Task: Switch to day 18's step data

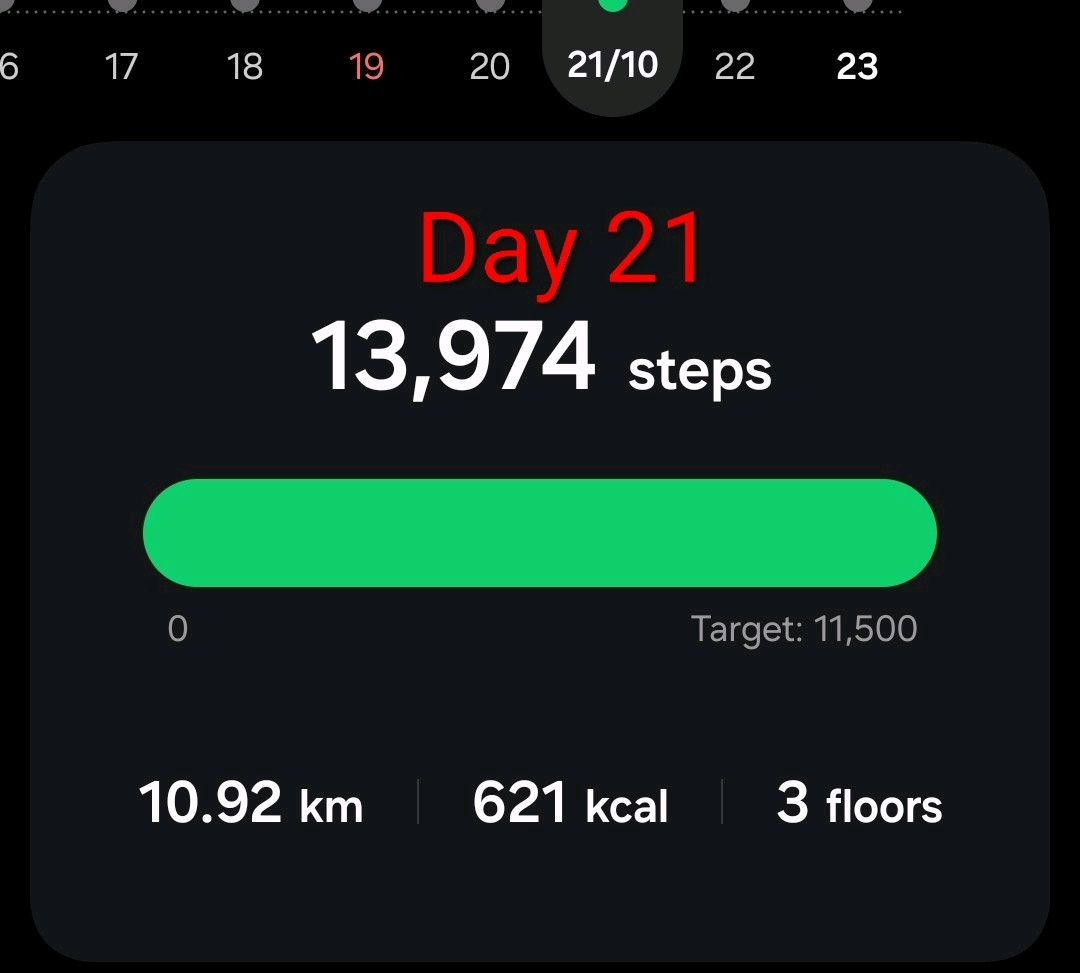Action: [x=244, y=66]
